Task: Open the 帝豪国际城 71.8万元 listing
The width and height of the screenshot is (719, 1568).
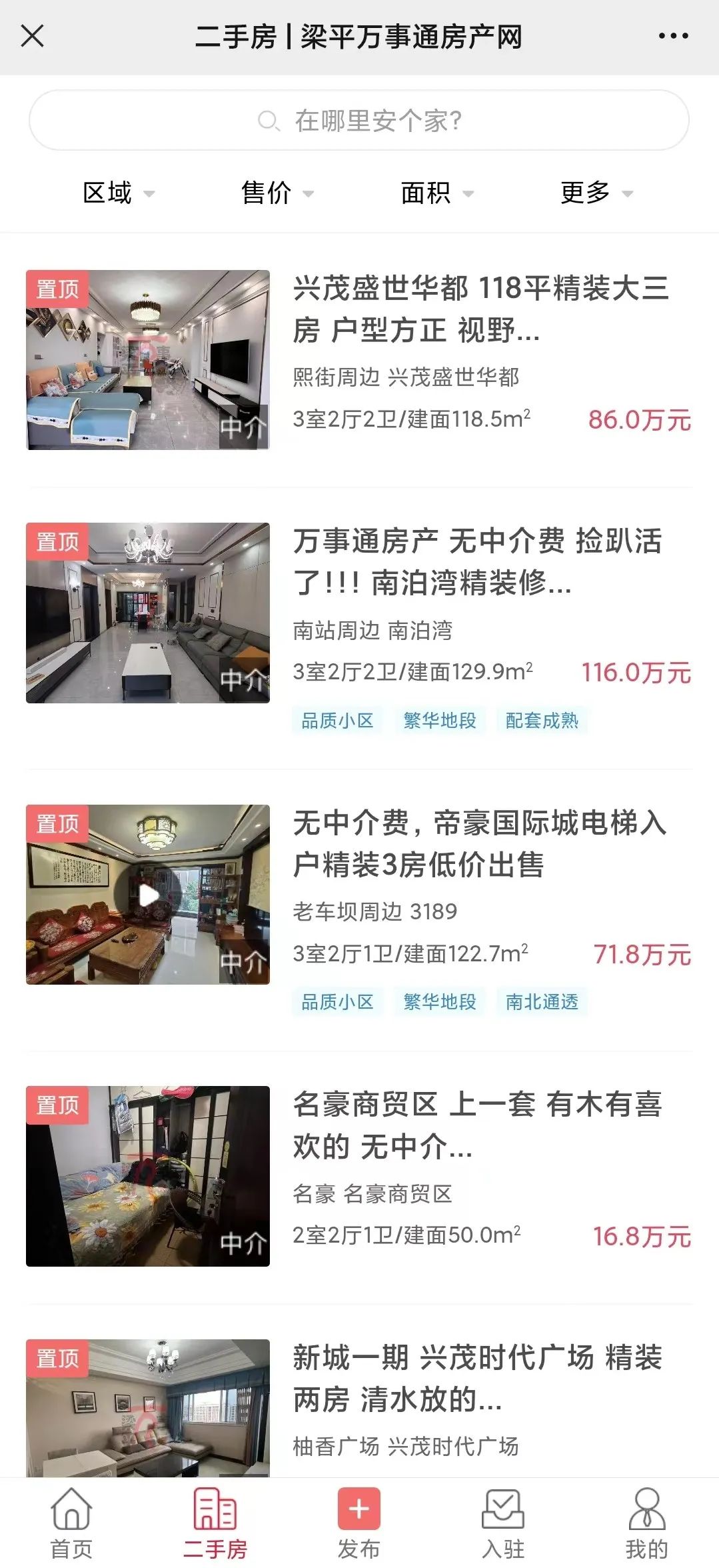Action: [359, 909]
